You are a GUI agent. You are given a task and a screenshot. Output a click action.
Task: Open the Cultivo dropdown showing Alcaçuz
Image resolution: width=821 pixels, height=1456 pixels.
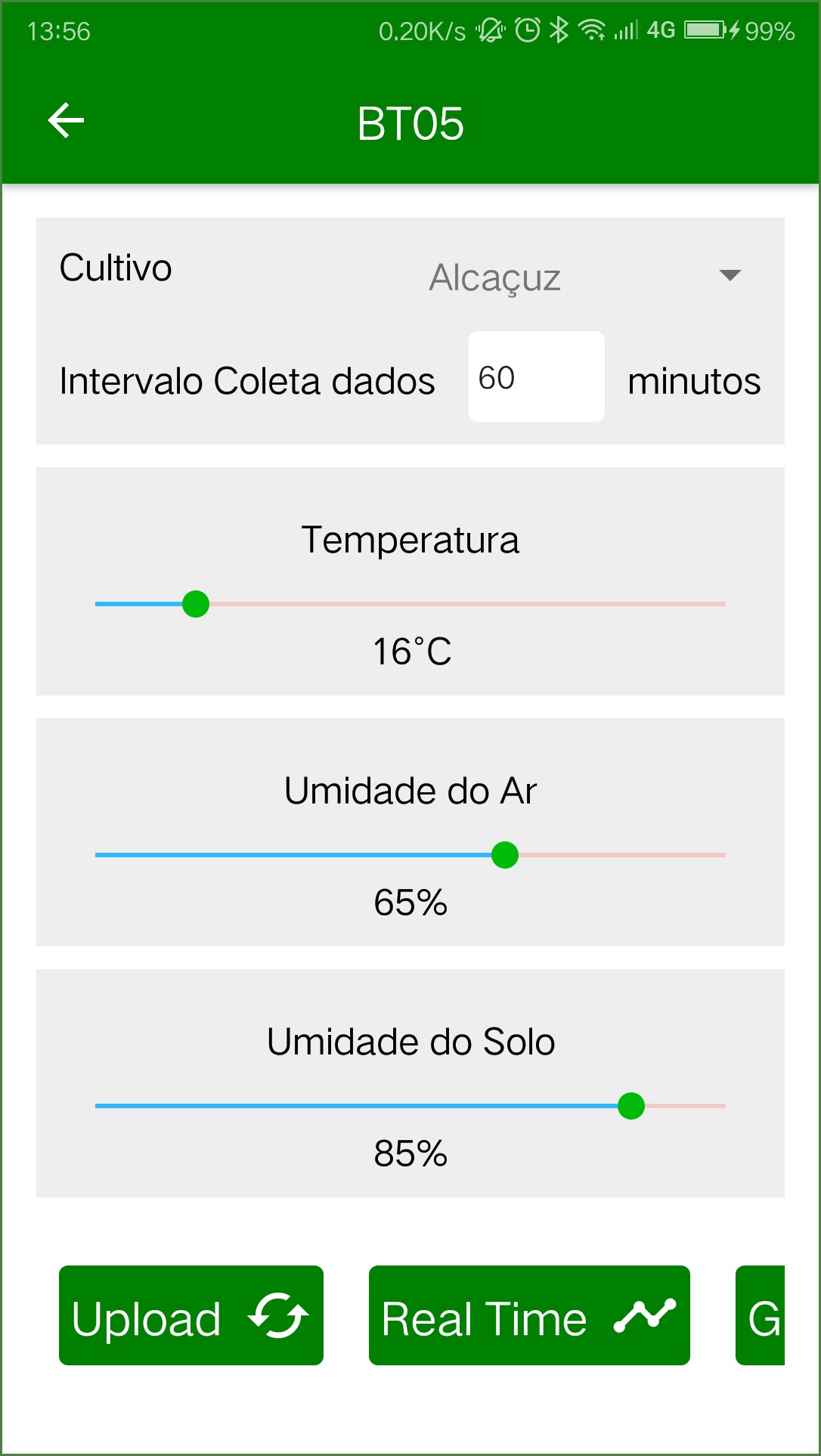click(584, 277)
